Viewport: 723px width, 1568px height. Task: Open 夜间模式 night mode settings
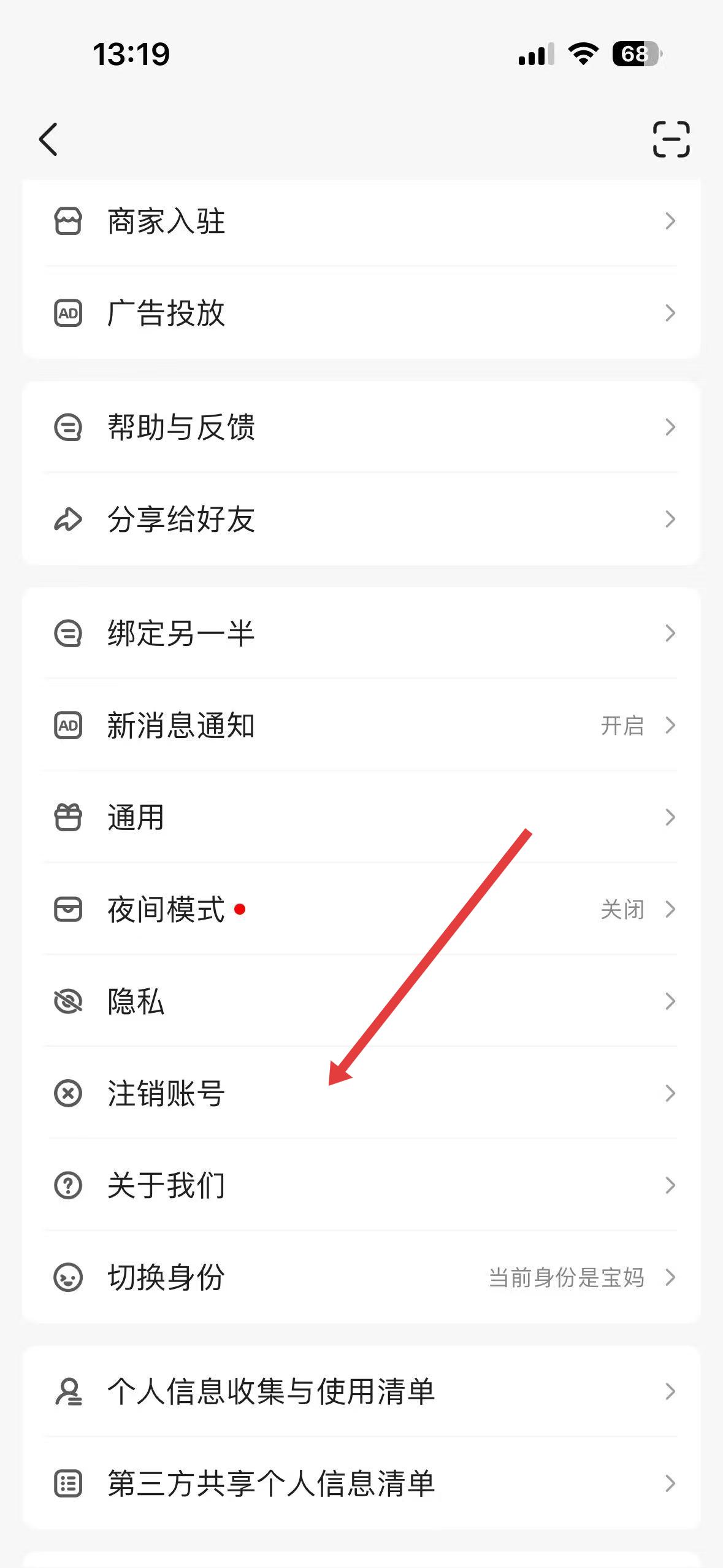click(x=361, y=909)
